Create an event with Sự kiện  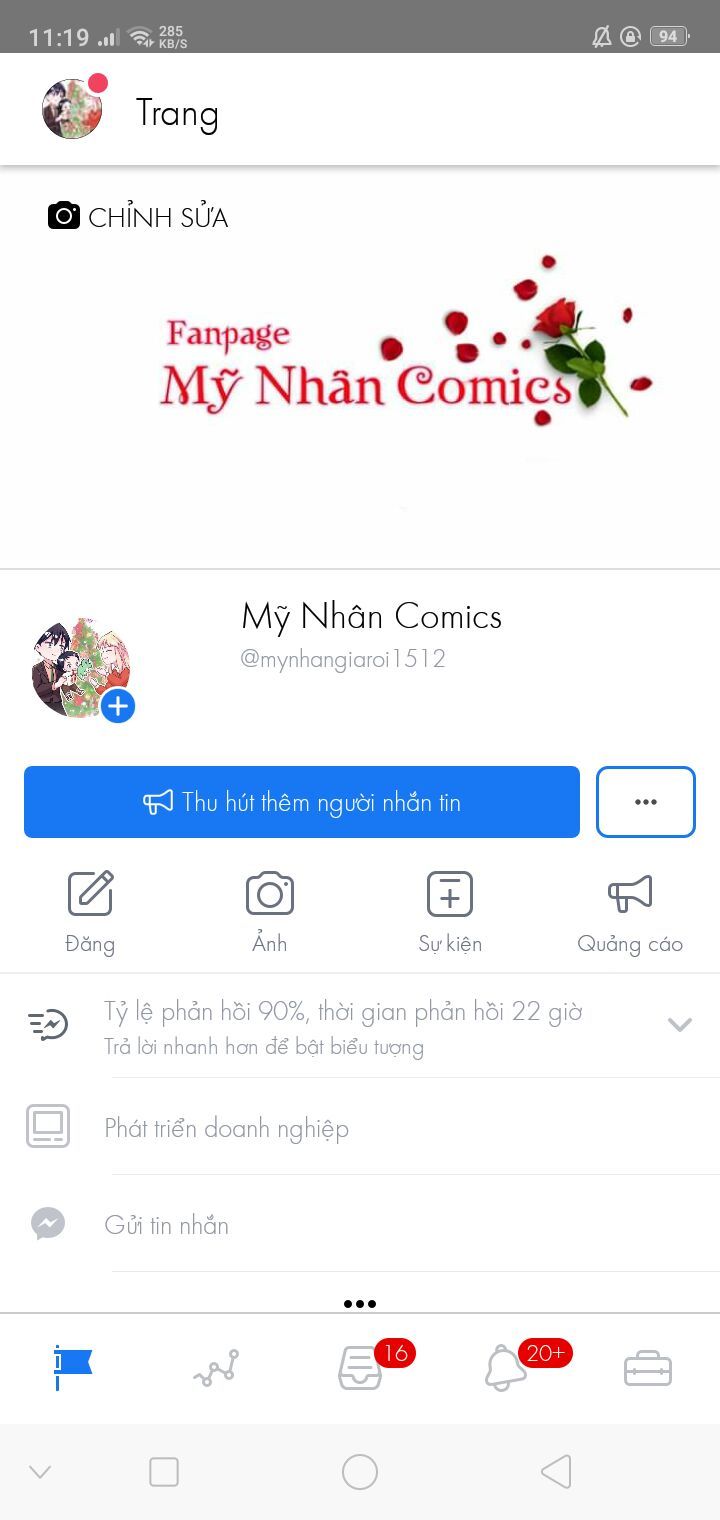[x=450, y=911]
